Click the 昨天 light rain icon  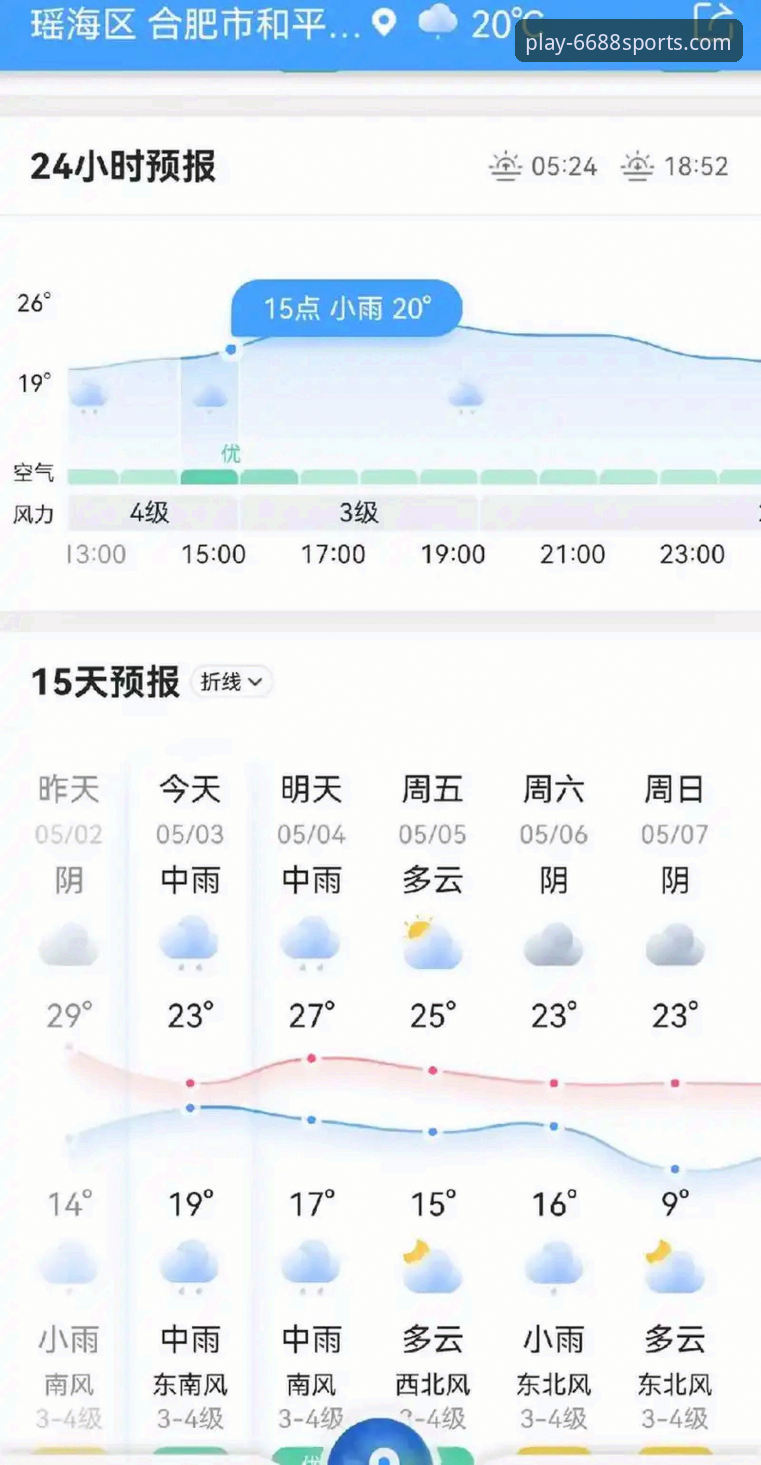tap(67, 1265)
